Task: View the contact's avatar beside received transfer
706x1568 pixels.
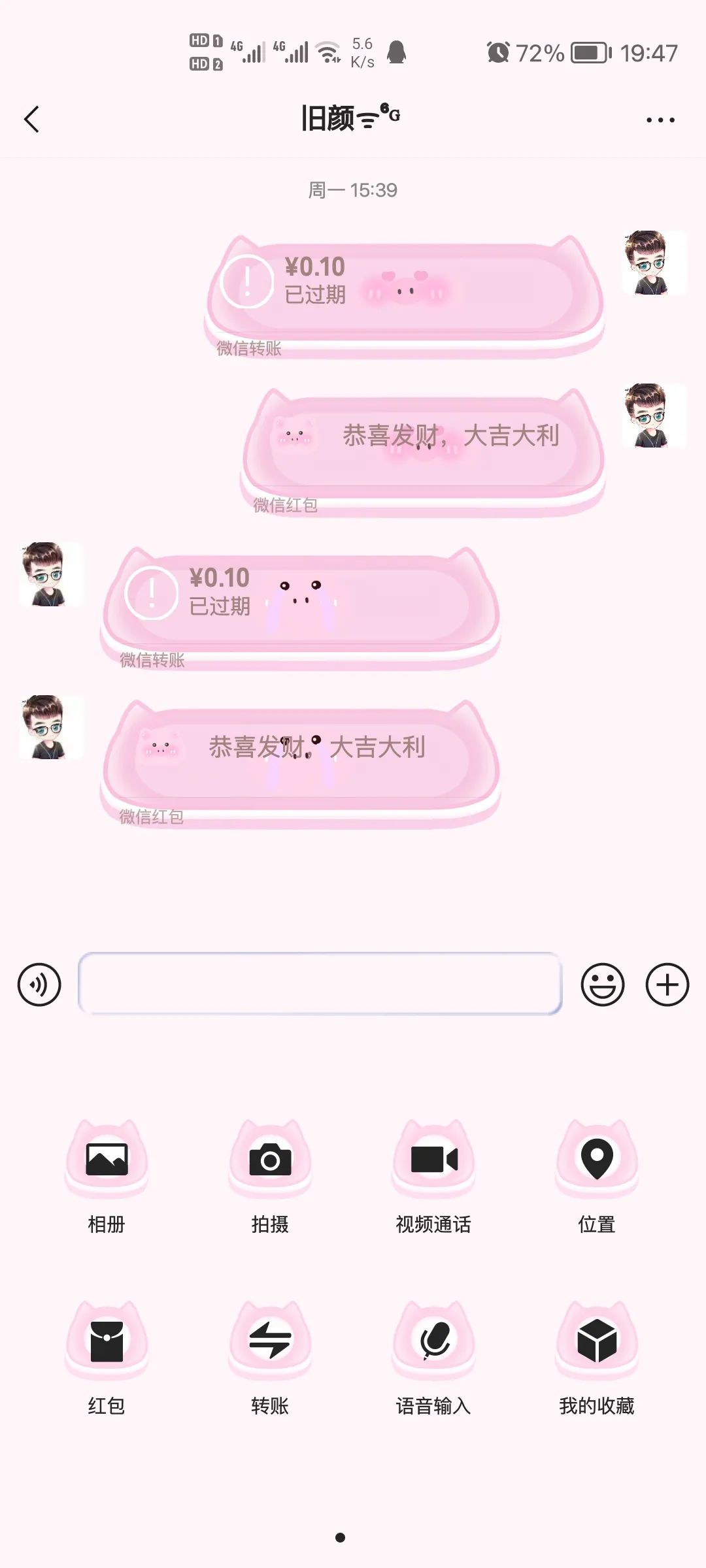Action: pos(51,574)
